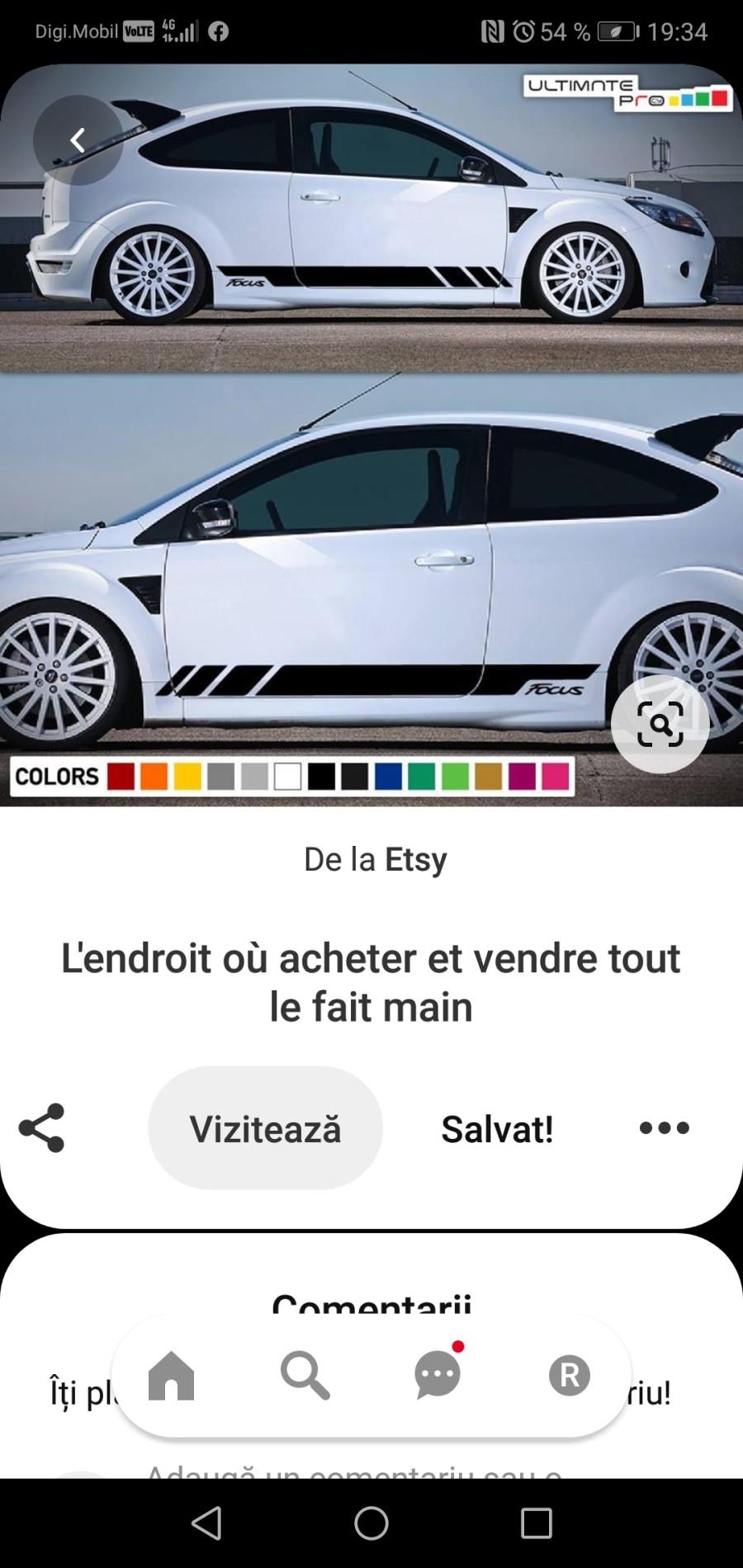
Task: Share this pin
Action: 41,1127
